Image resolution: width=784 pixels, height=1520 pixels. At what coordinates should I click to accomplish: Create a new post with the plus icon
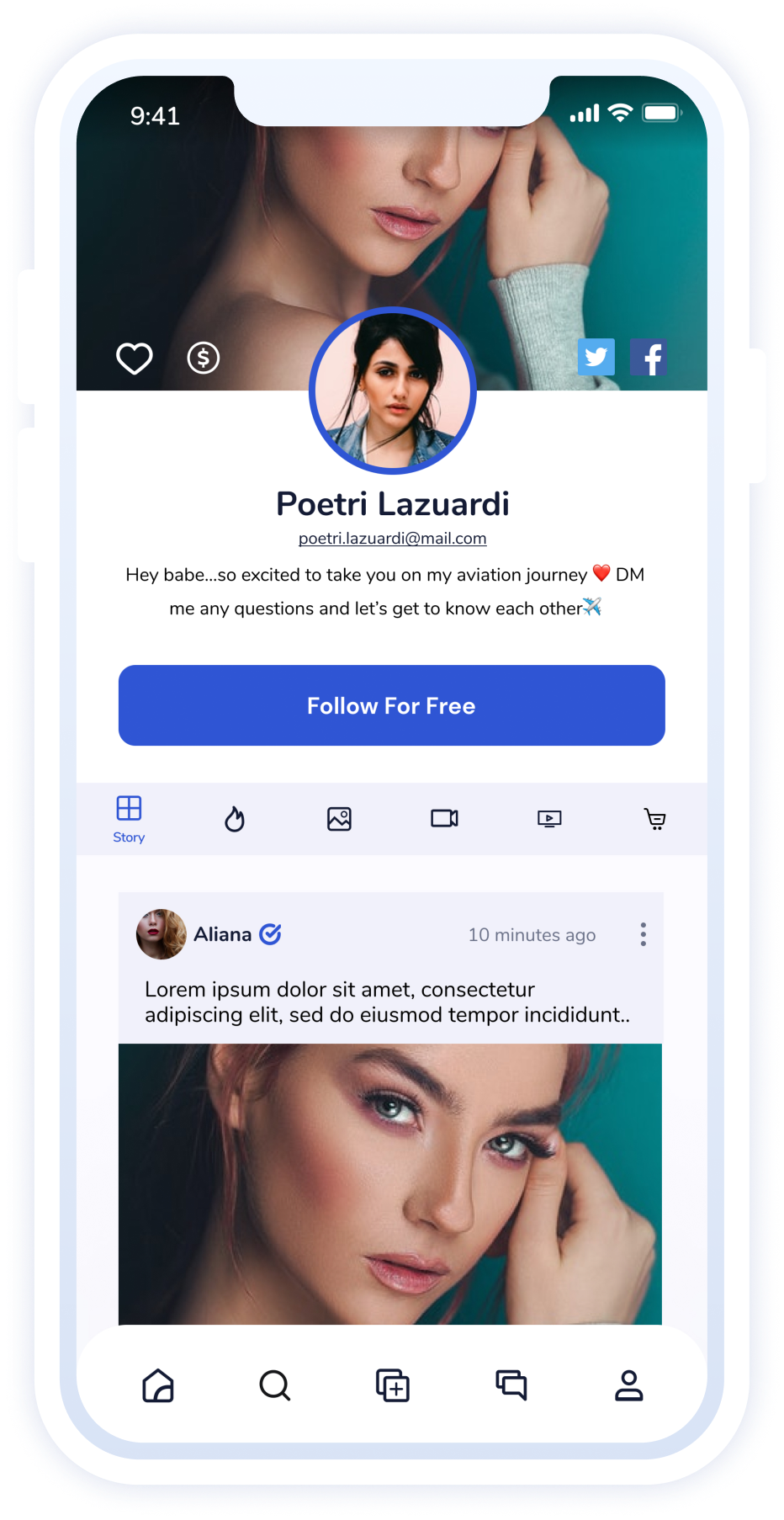[x=392, y=1385]
